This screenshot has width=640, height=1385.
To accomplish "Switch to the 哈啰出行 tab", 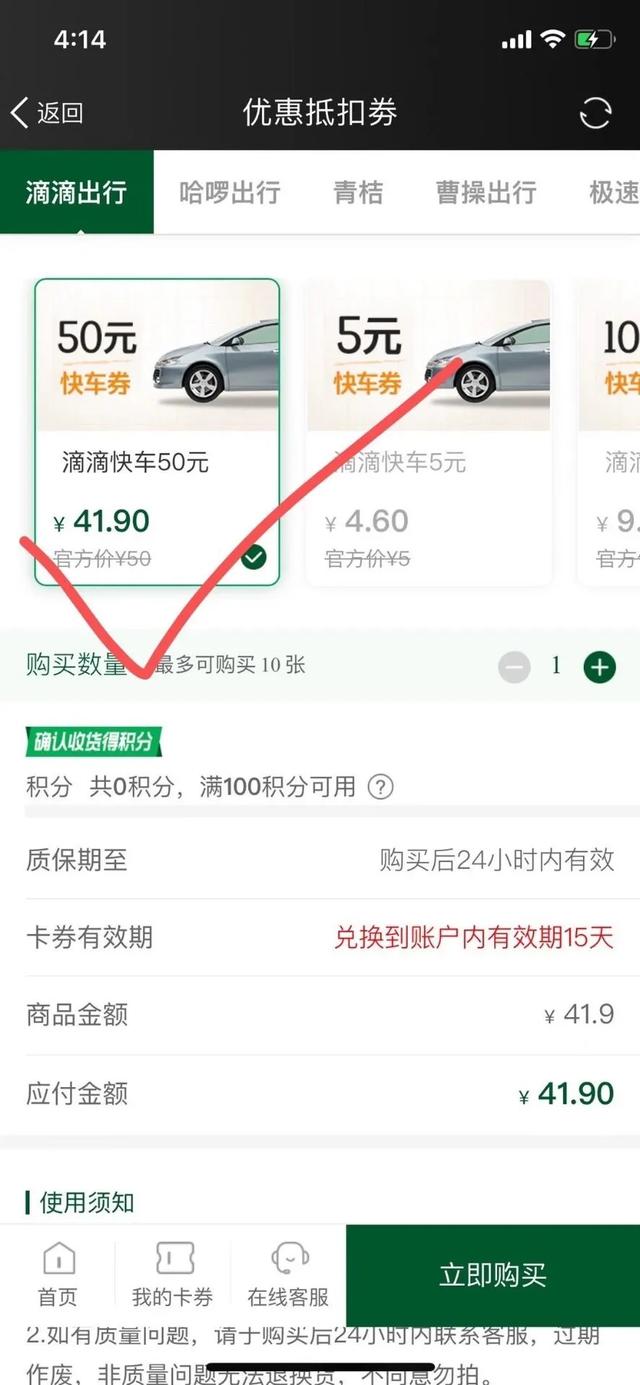I will pos(229,192).
